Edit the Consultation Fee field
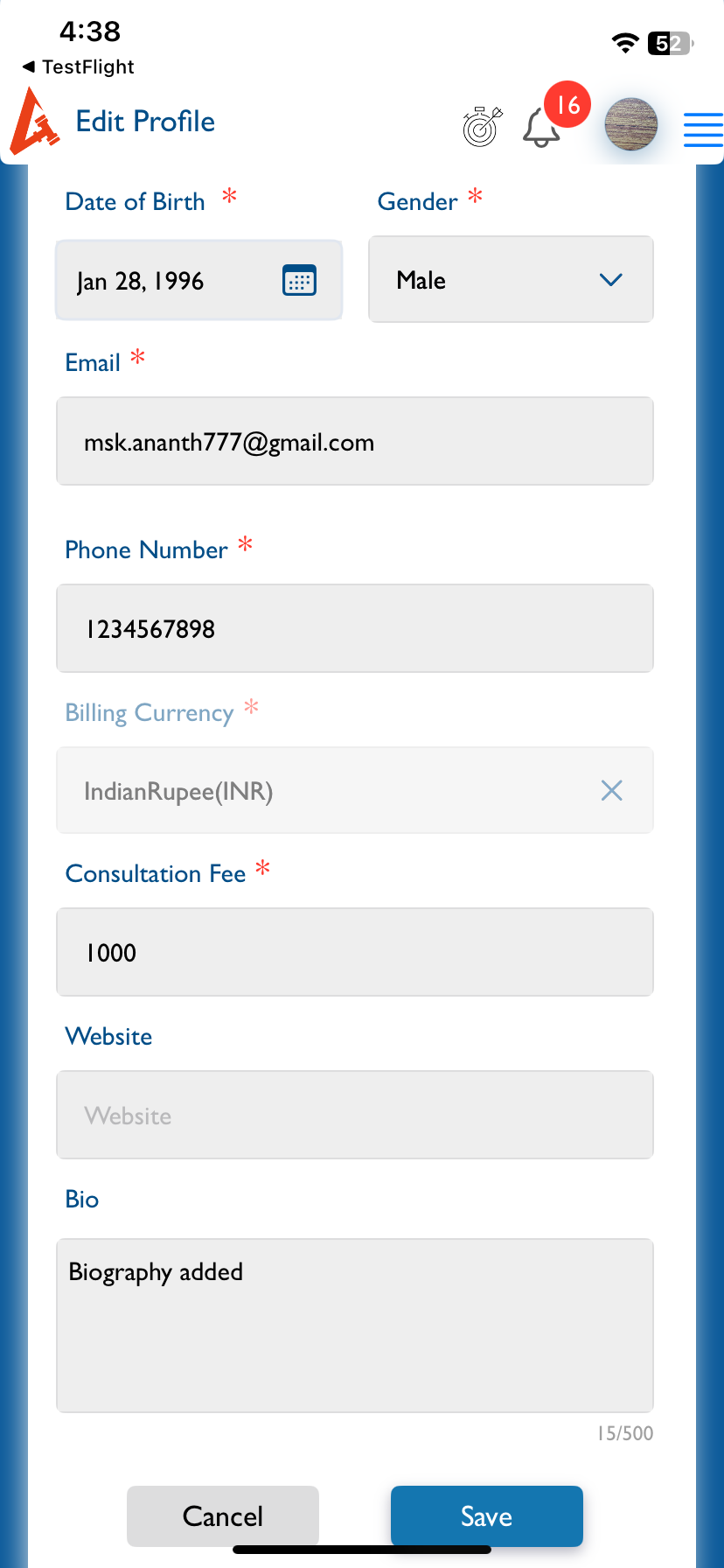This screenshot has height=1568, width=724. (x=354, y=952)
